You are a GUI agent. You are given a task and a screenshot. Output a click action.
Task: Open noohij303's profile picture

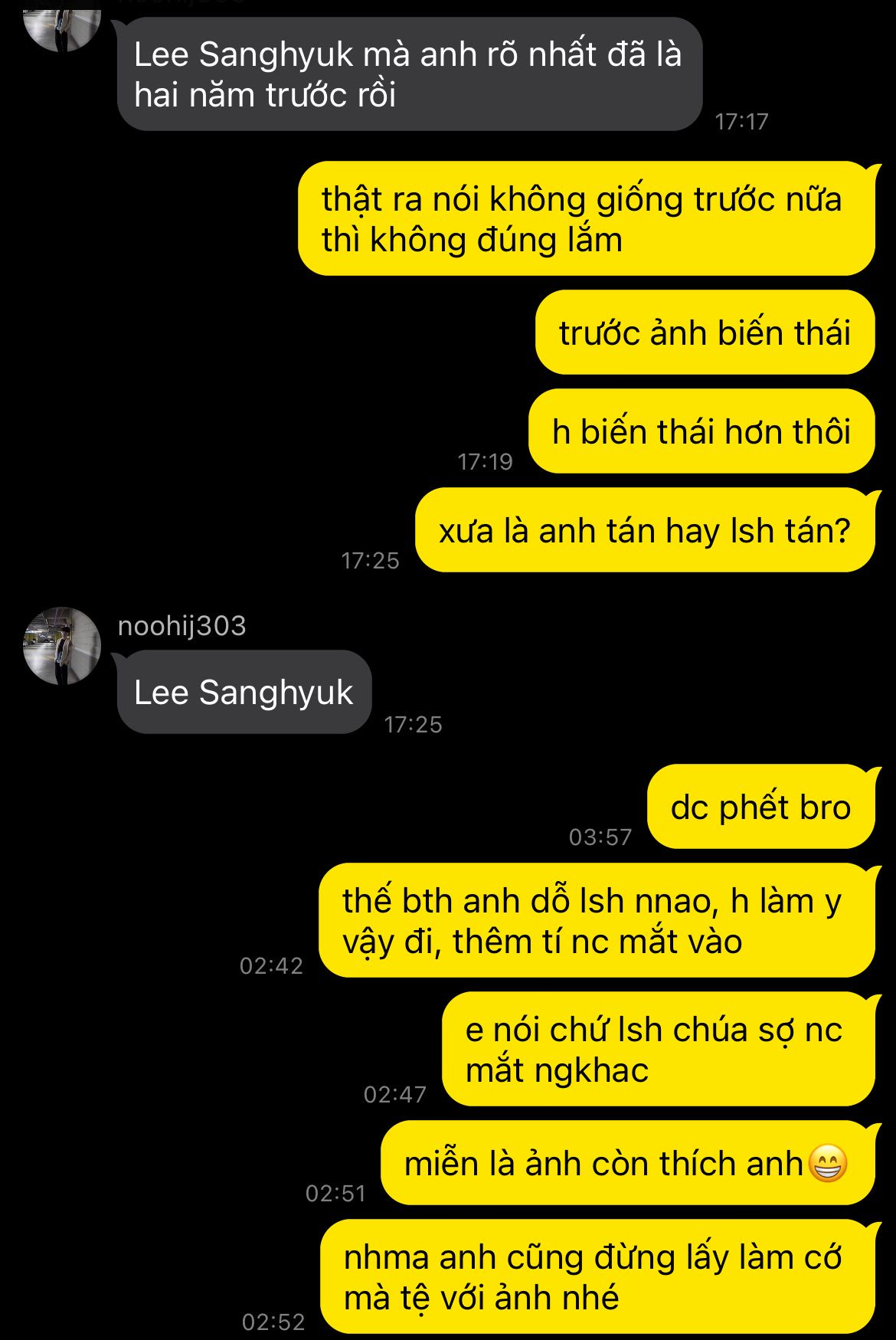62,646
